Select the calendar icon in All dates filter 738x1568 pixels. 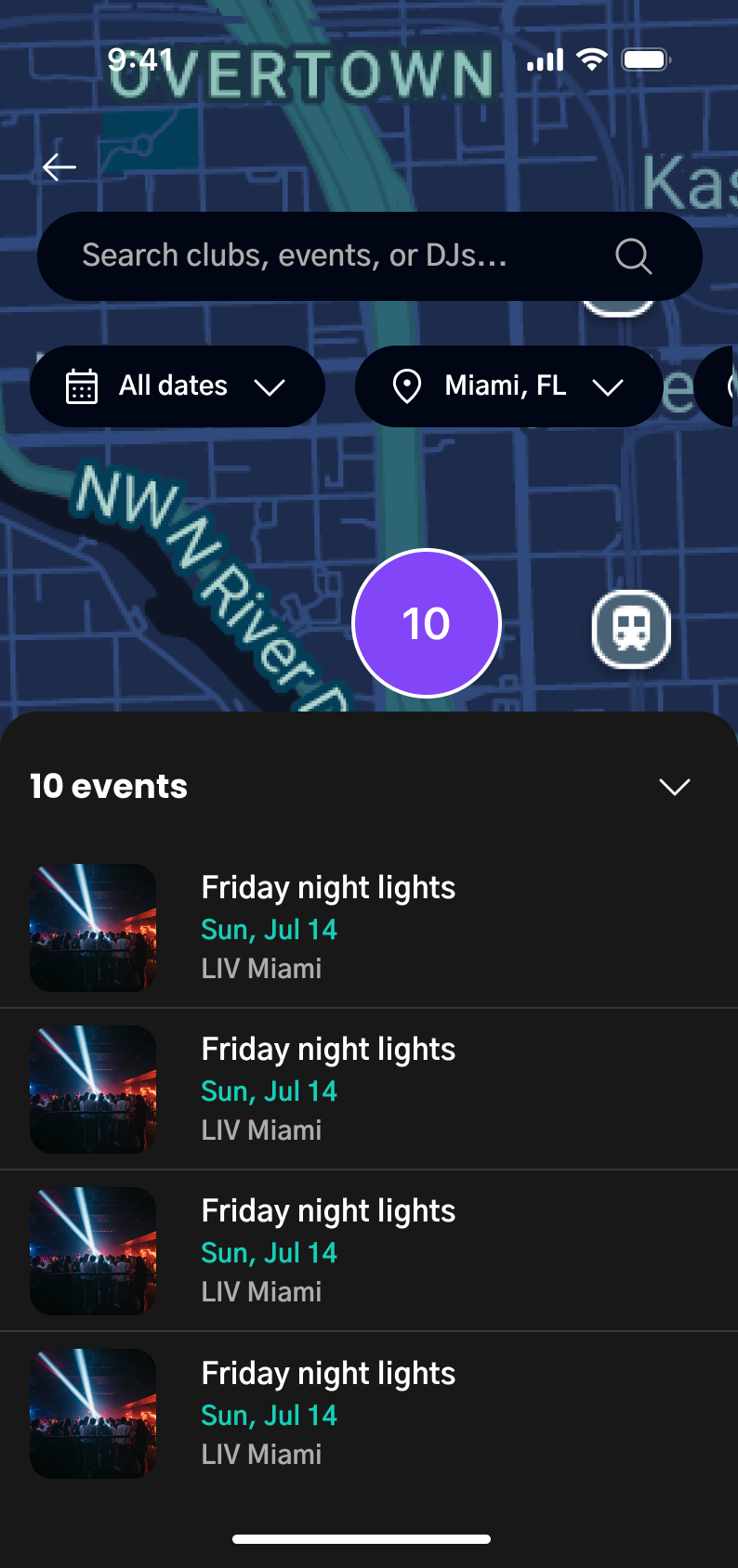pos(83,386)
